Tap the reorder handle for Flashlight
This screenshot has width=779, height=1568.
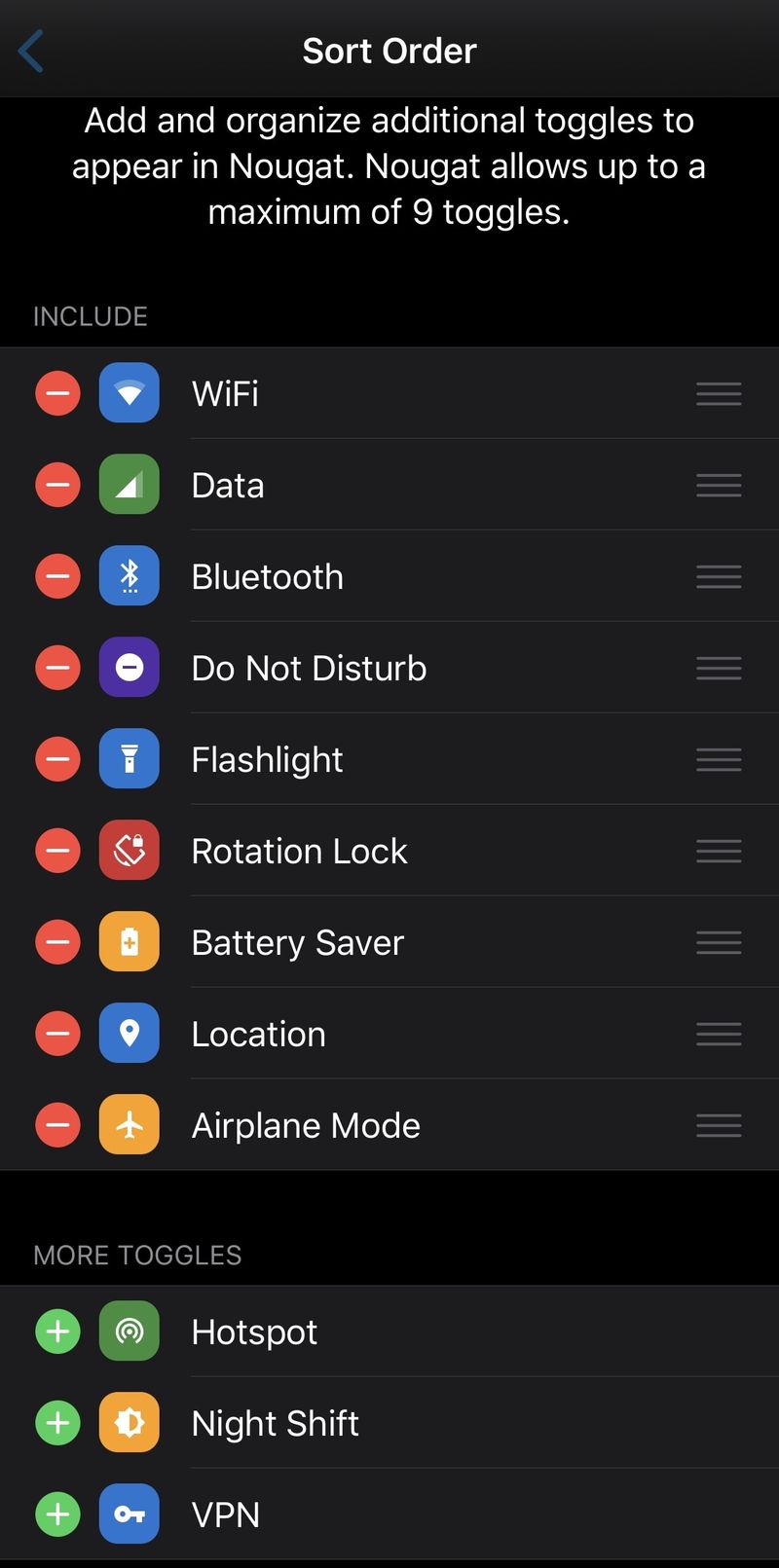click(x=719, y=759)
